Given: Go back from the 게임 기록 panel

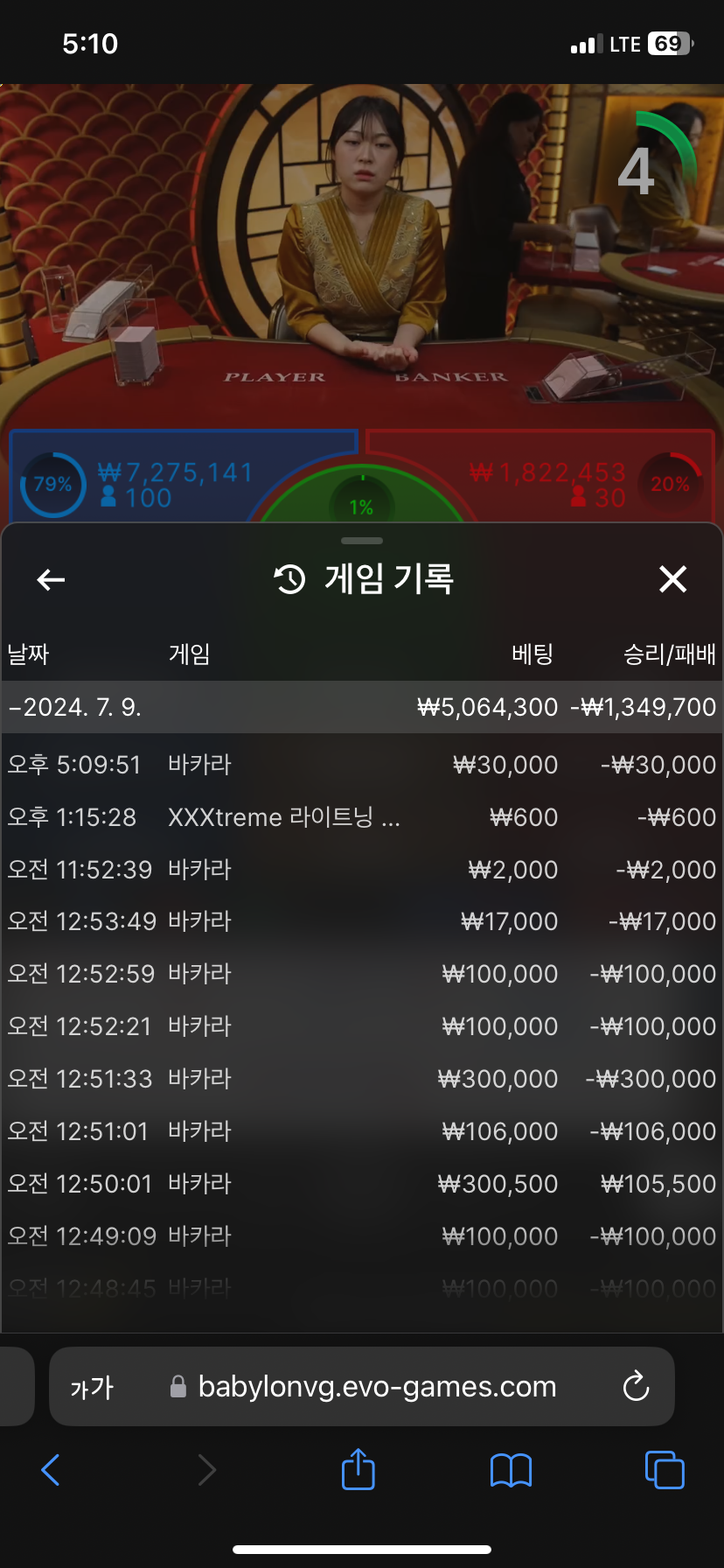Looking at the screenshot, I should [x=51, y=579].
